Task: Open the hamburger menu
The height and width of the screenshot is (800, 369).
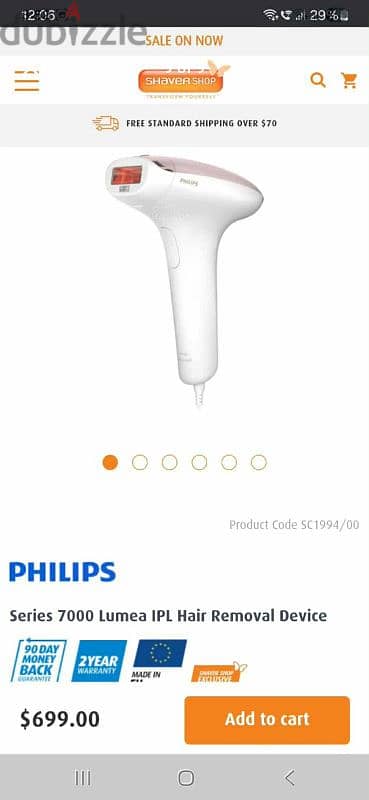Action: pyautogui.click(x=27, y=81)
